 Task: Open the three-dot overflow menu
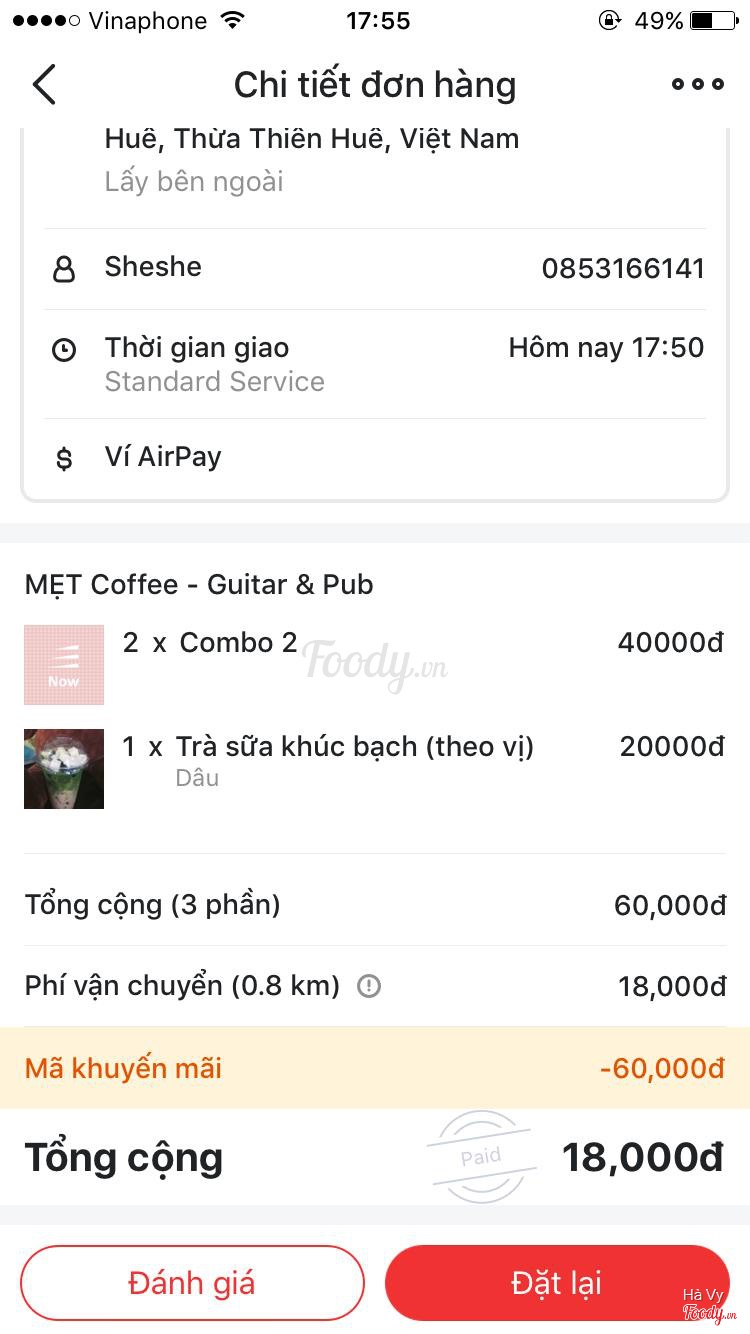[697, 85]
